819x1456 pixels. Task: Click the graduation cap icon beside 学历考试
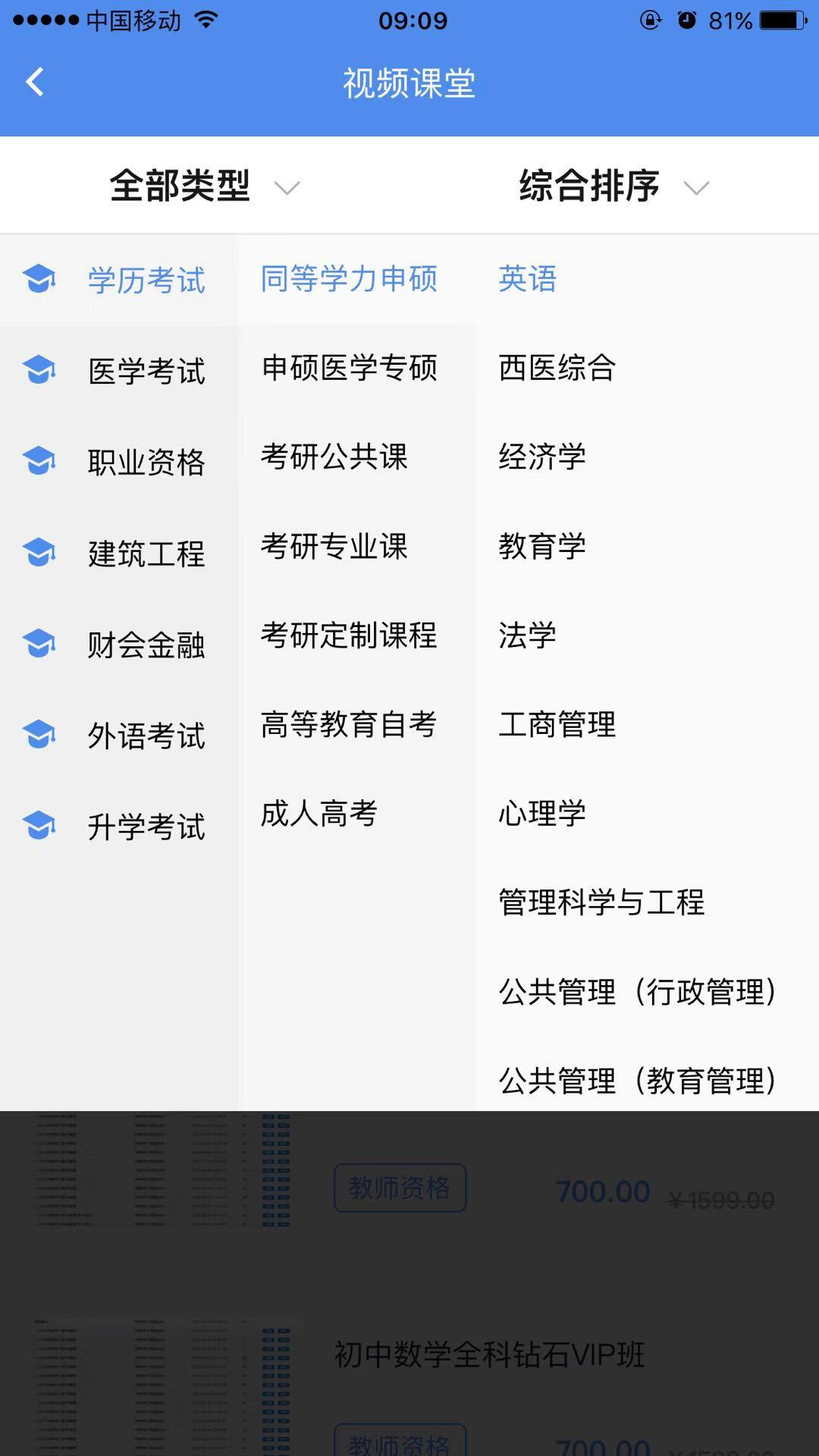tap(39, 281)
